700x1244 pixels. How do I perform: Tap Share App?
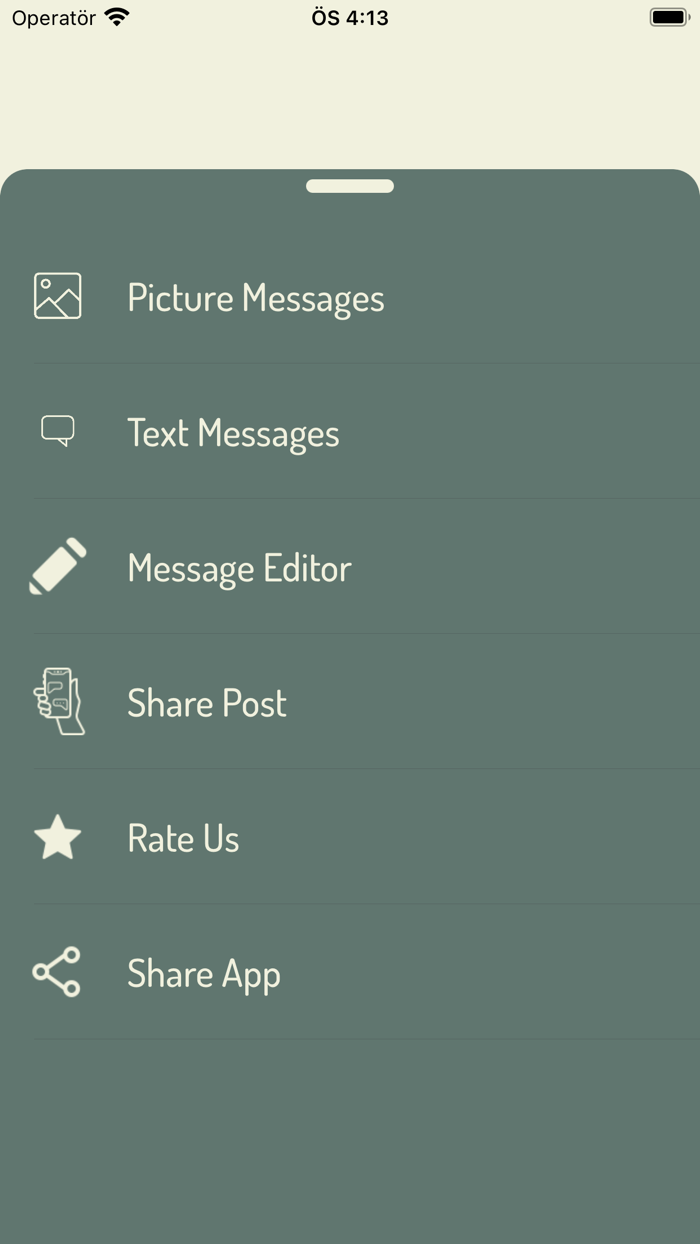[x=204, y=973]
